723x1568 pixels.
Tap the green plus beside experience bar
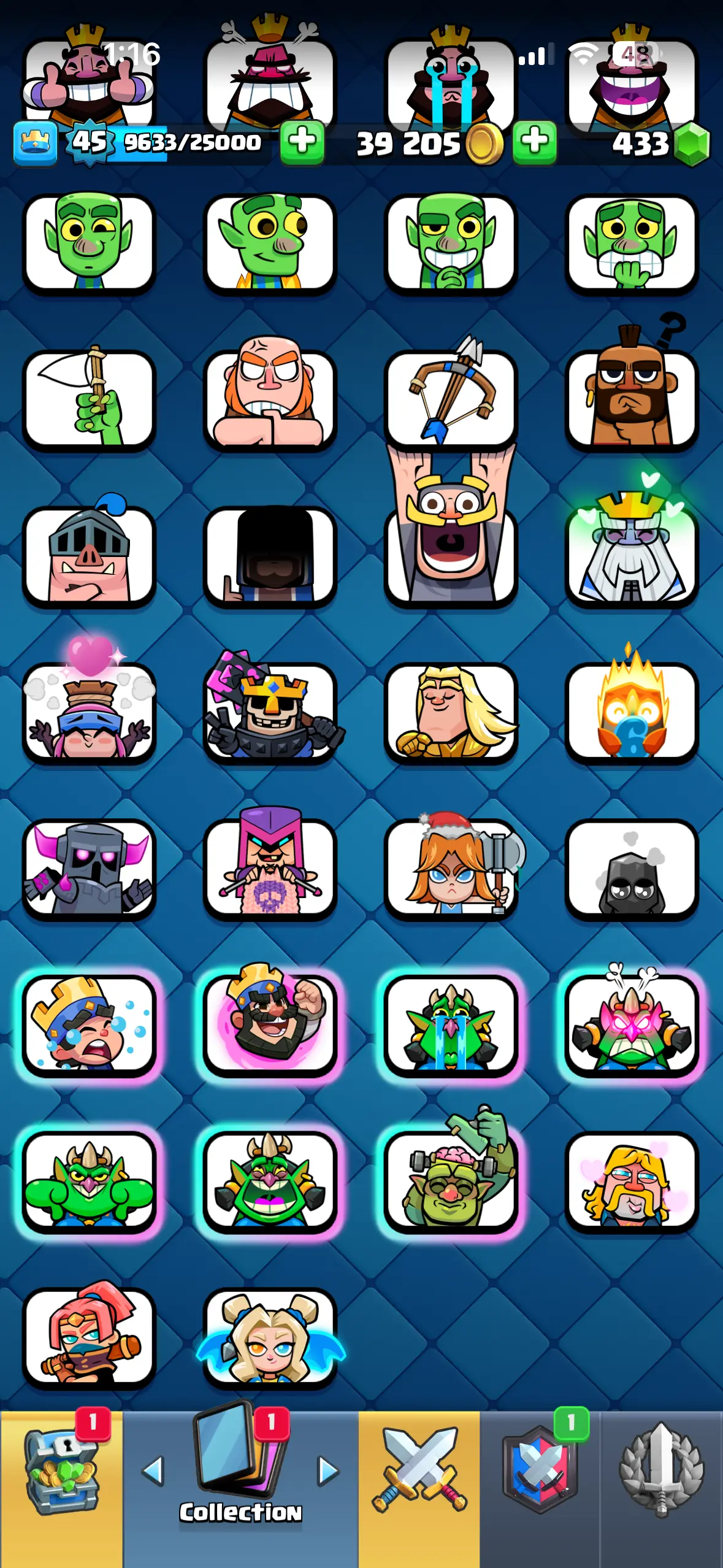(302, 142)
